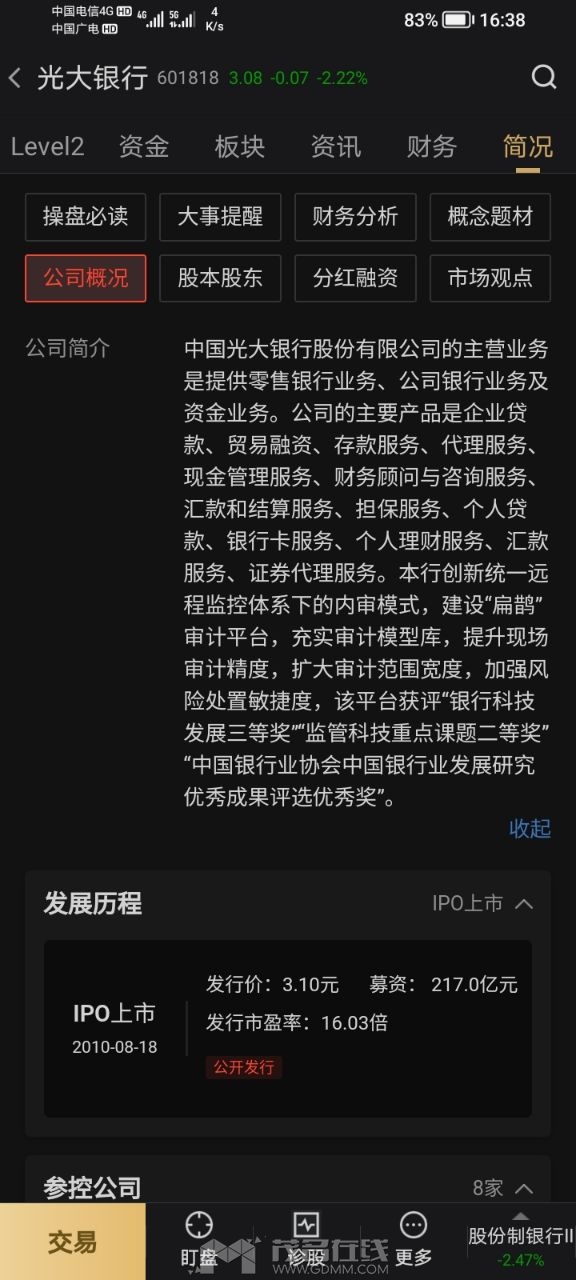Image resolution: width=576 pixels, height=1280 pixels.
Task: Select the 资讯 tab
Action: tap(336, 147)
